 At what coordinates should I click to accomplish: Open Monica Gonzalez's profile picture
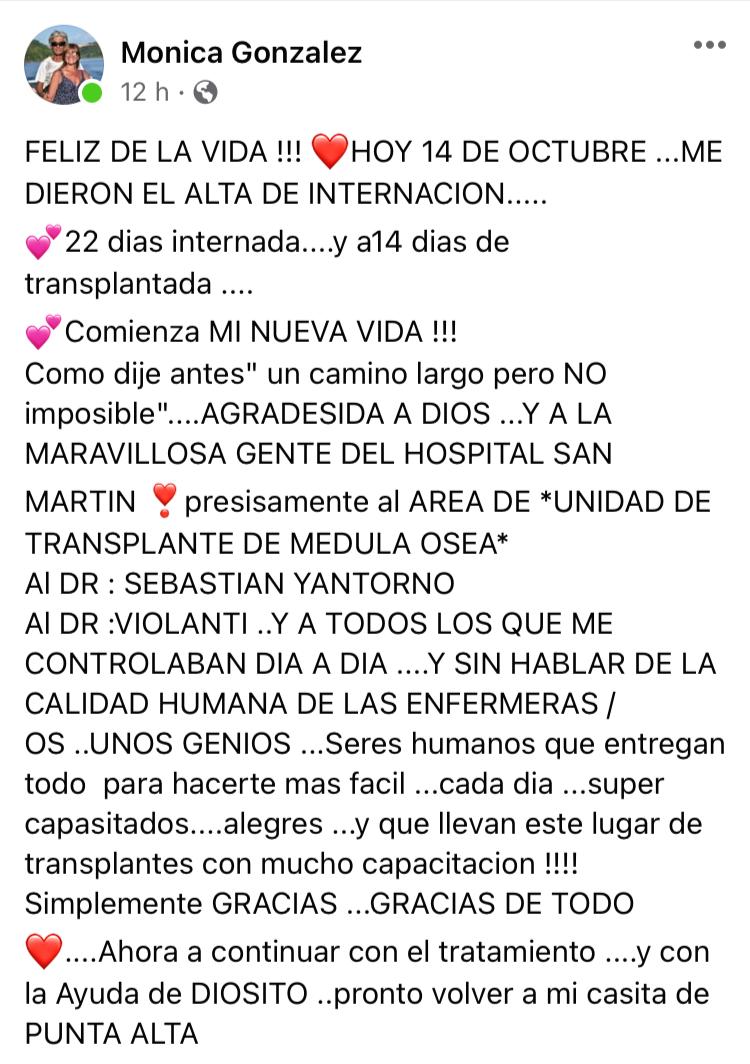coord(64,66)
